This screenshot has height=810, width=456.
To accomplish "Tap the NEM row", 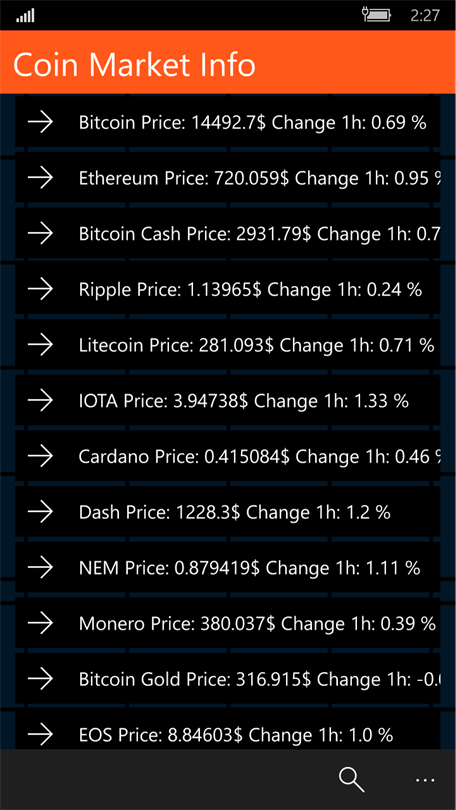I will tap(228, 569).
